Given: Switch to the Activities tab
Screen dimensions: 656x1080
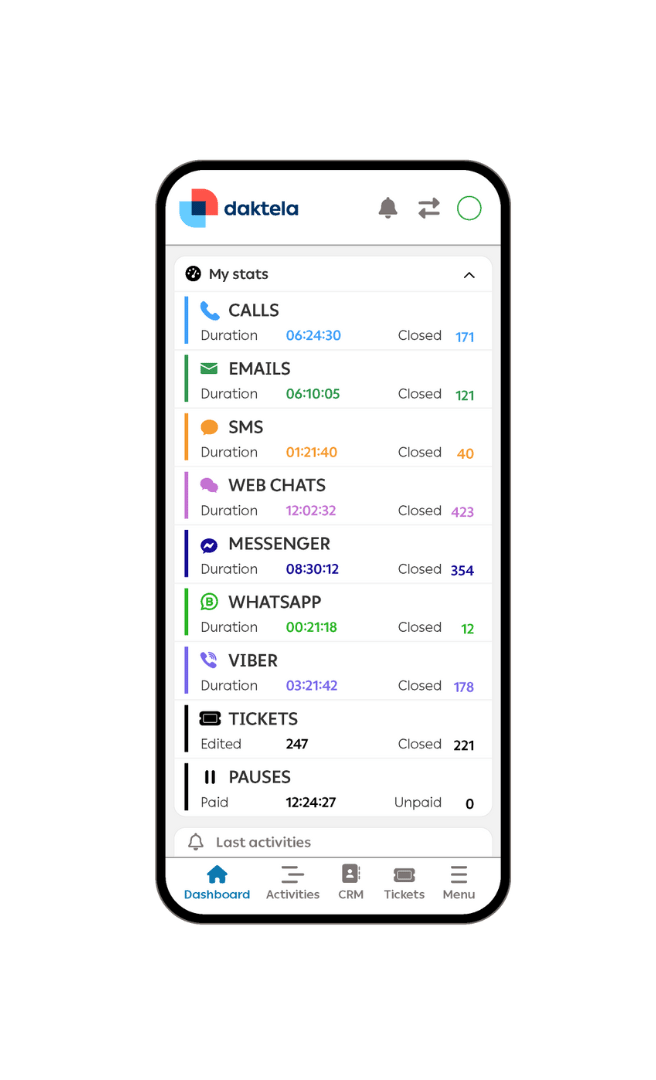Looking at the screenshot, I should coord(293,883).
